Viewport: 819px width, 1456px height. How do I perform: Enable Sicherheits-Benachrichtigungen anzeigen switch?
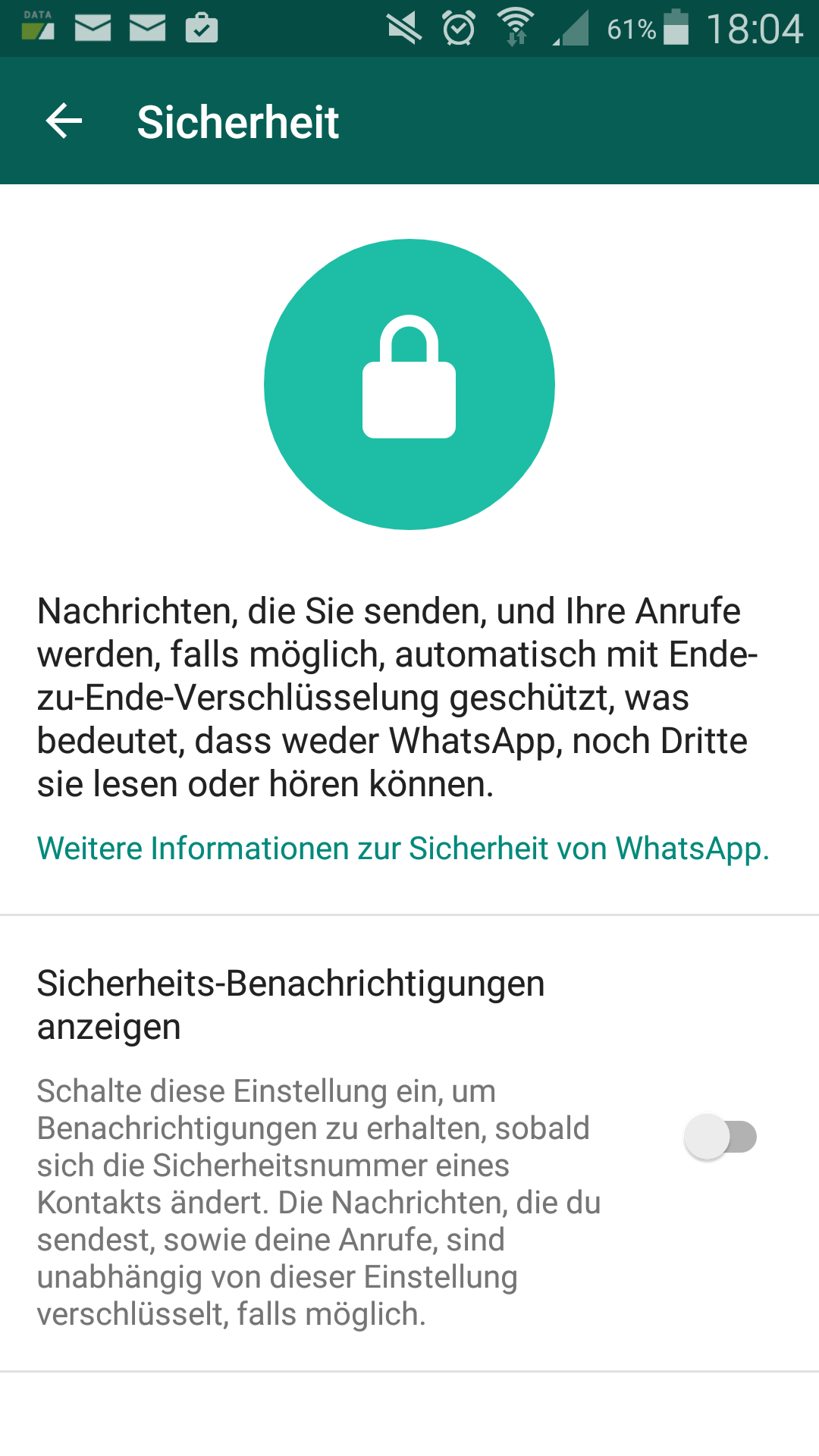point(720,1136)
